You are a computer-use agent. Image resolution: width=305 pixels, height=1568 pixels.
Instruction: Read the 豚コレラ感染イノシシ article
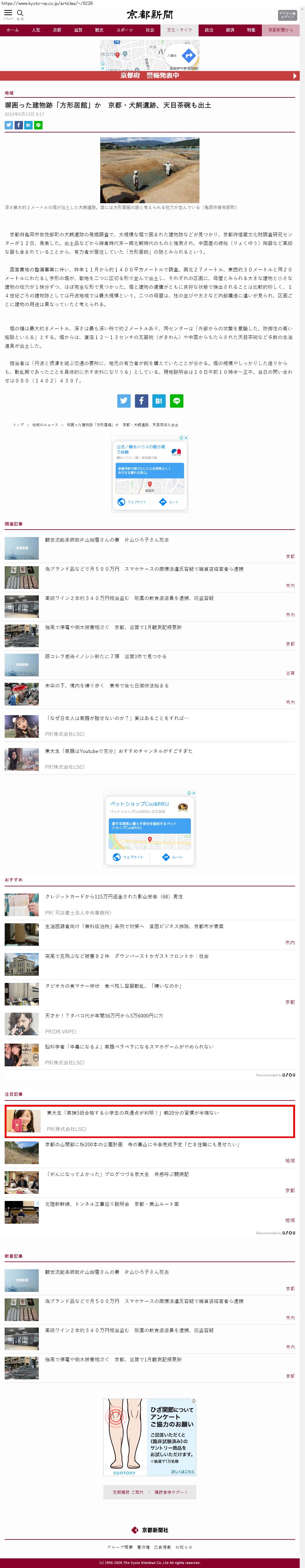coord(105,656)
